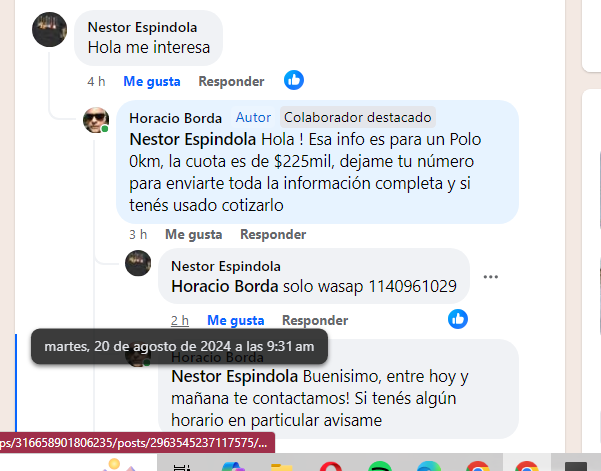Open the '2 h' timestamp link
The image size is (601, 471).
tap(179, 320)
